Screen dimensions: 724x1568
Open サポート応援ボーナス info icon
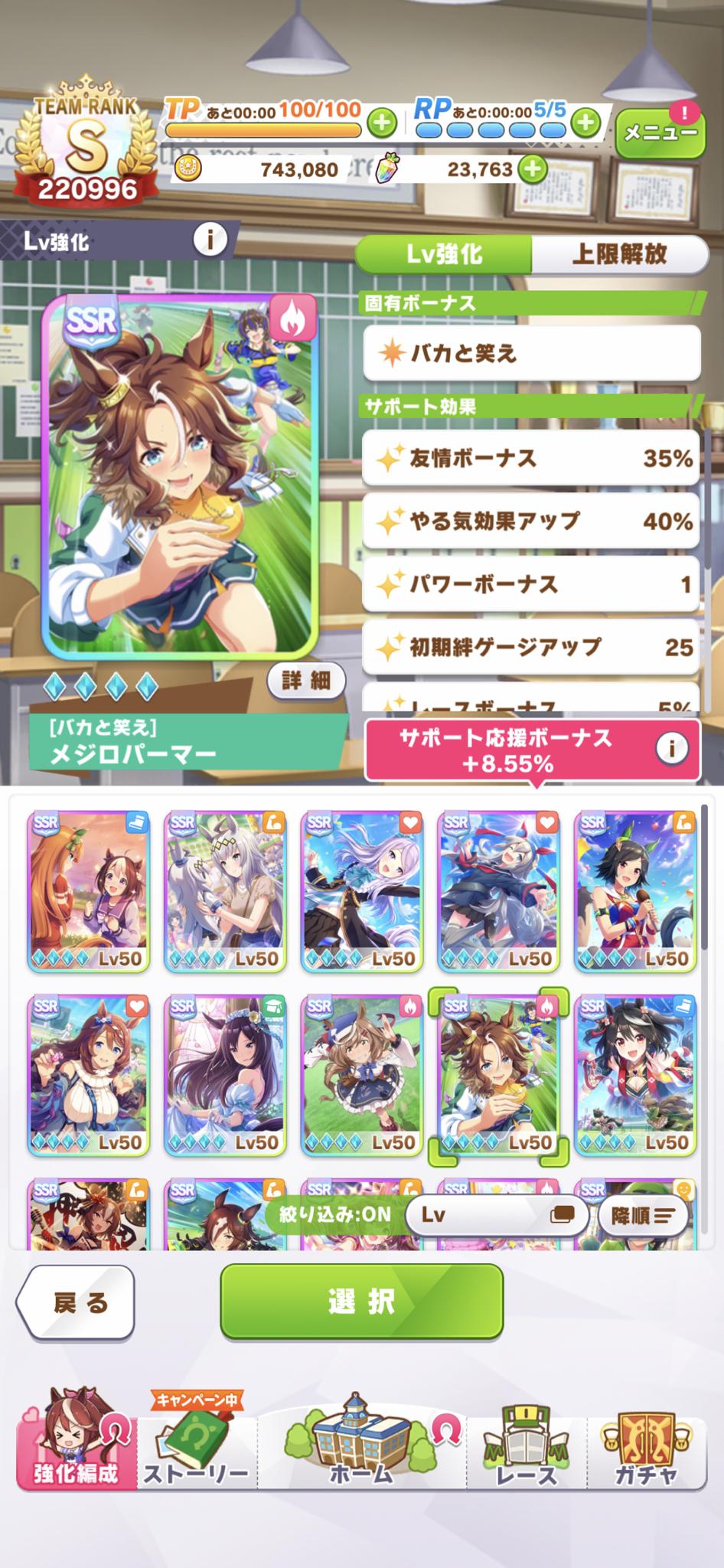tap(671, 748)
